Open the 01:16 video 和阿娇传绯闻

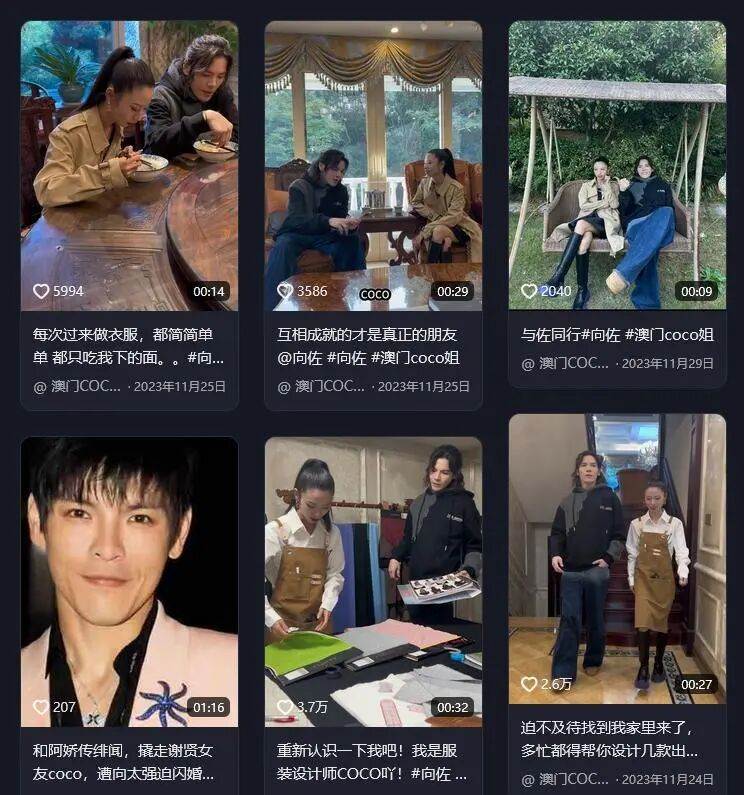click(x=129, y=580)
